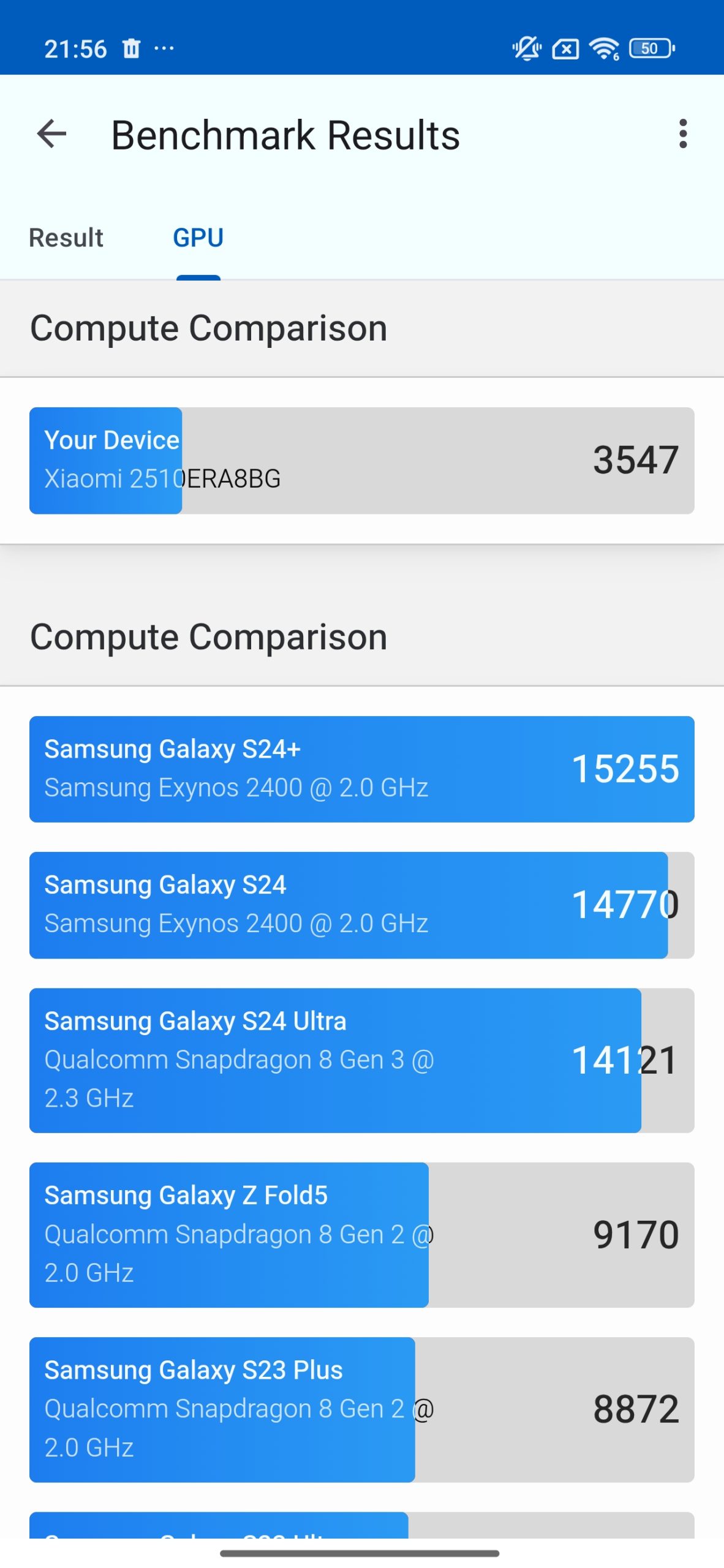Go back using the back arrow
This screenshot has width=724, height=1568.
(51, 134)
